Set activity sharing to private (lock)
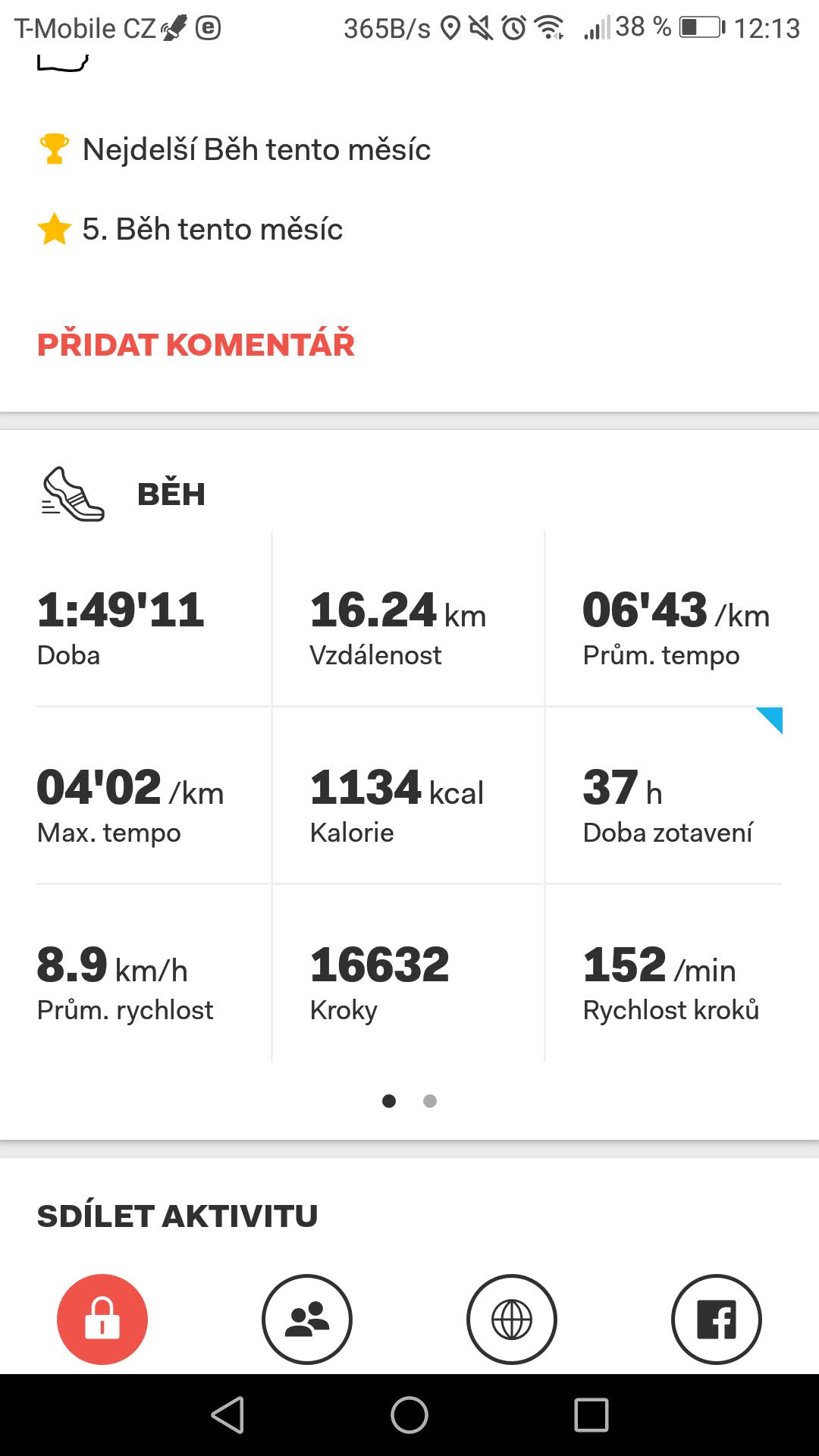 102,1319
